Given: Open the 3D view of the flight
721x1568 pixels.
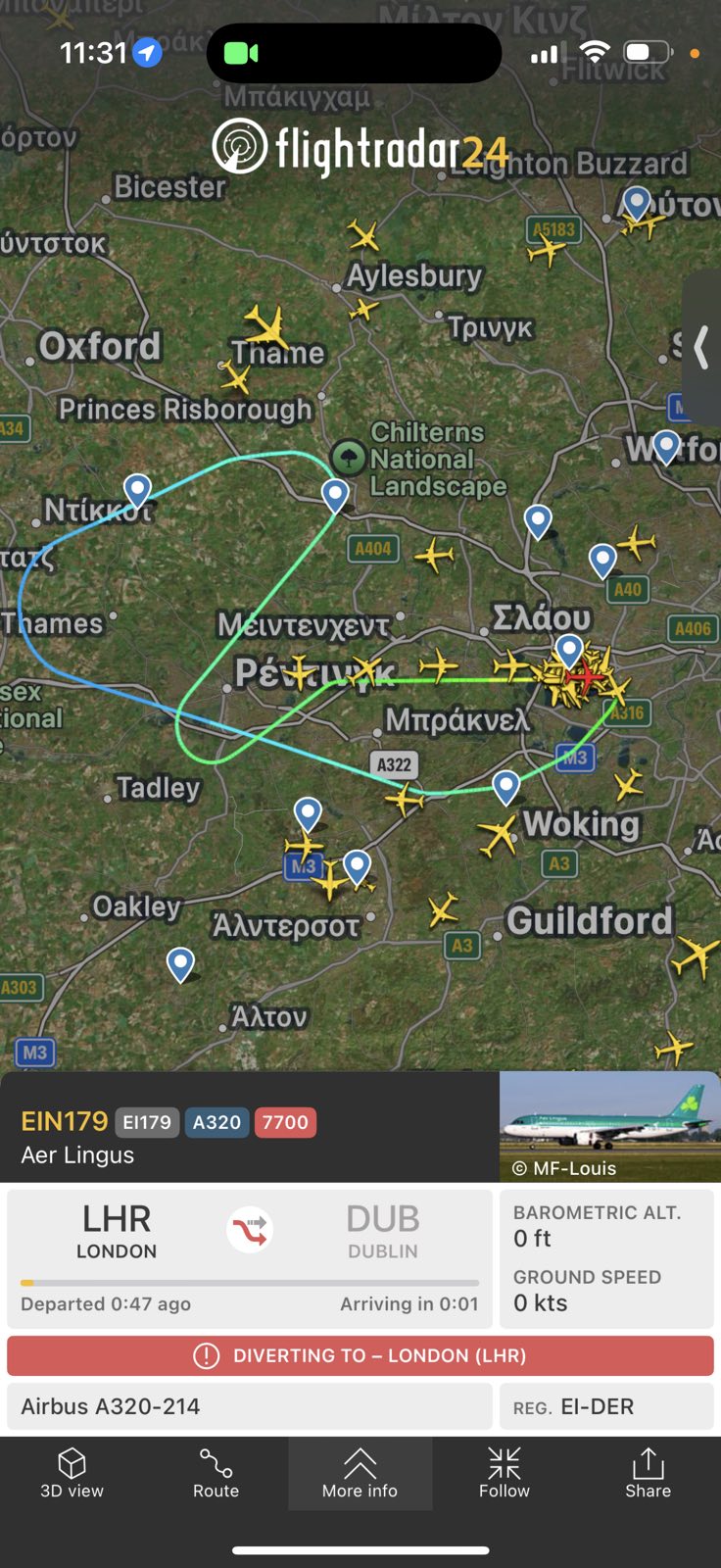Looking at the screenshot, I should [72, 1473].
